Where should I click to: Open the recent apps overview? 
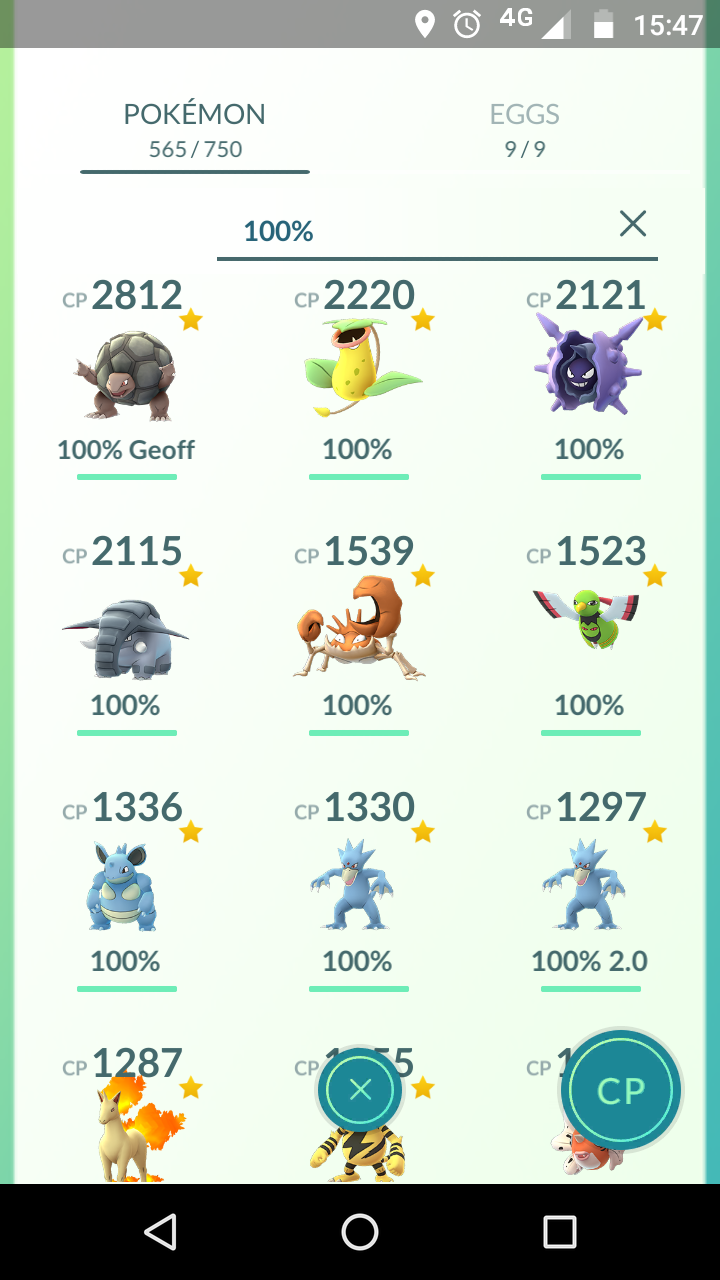pyautogui.click(x=560, y=1232)
